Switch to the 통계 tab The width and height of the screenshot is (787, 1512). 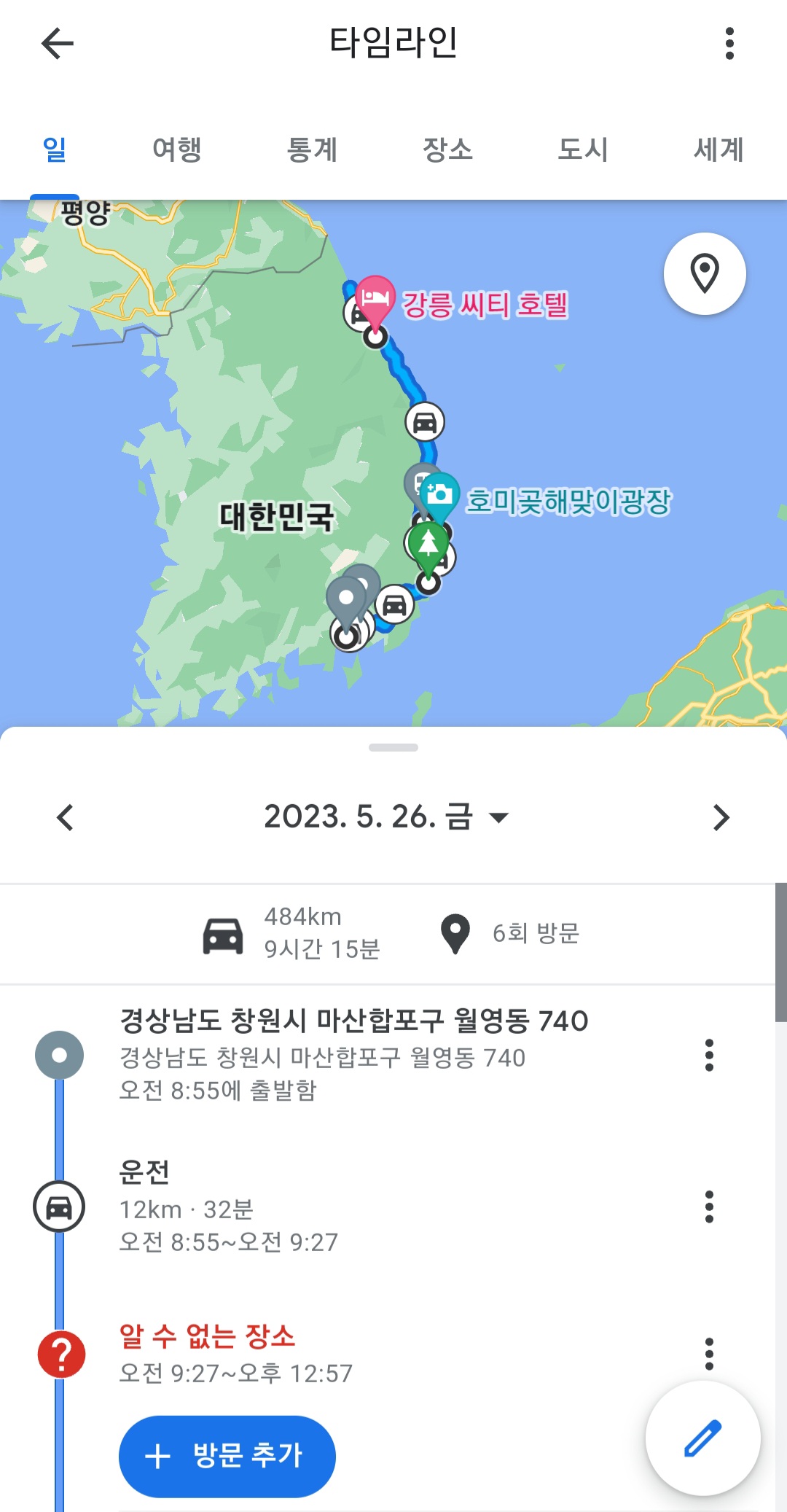pos(312,149)
